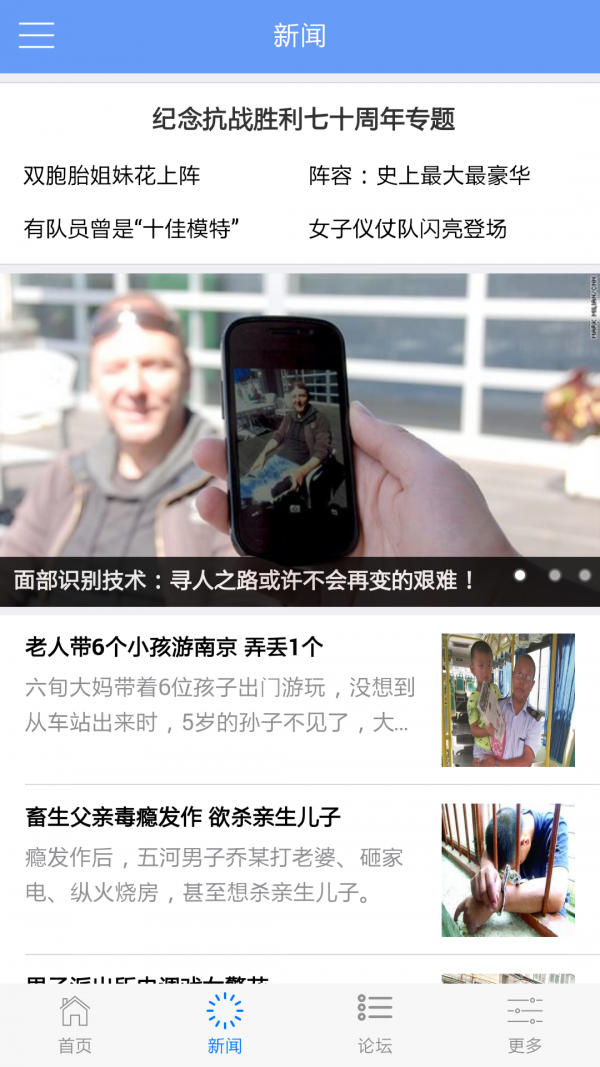Switch to the 论坛 forum tab
The width and height of the screenshot is (600, 1067).
(x=375, y=1024)
